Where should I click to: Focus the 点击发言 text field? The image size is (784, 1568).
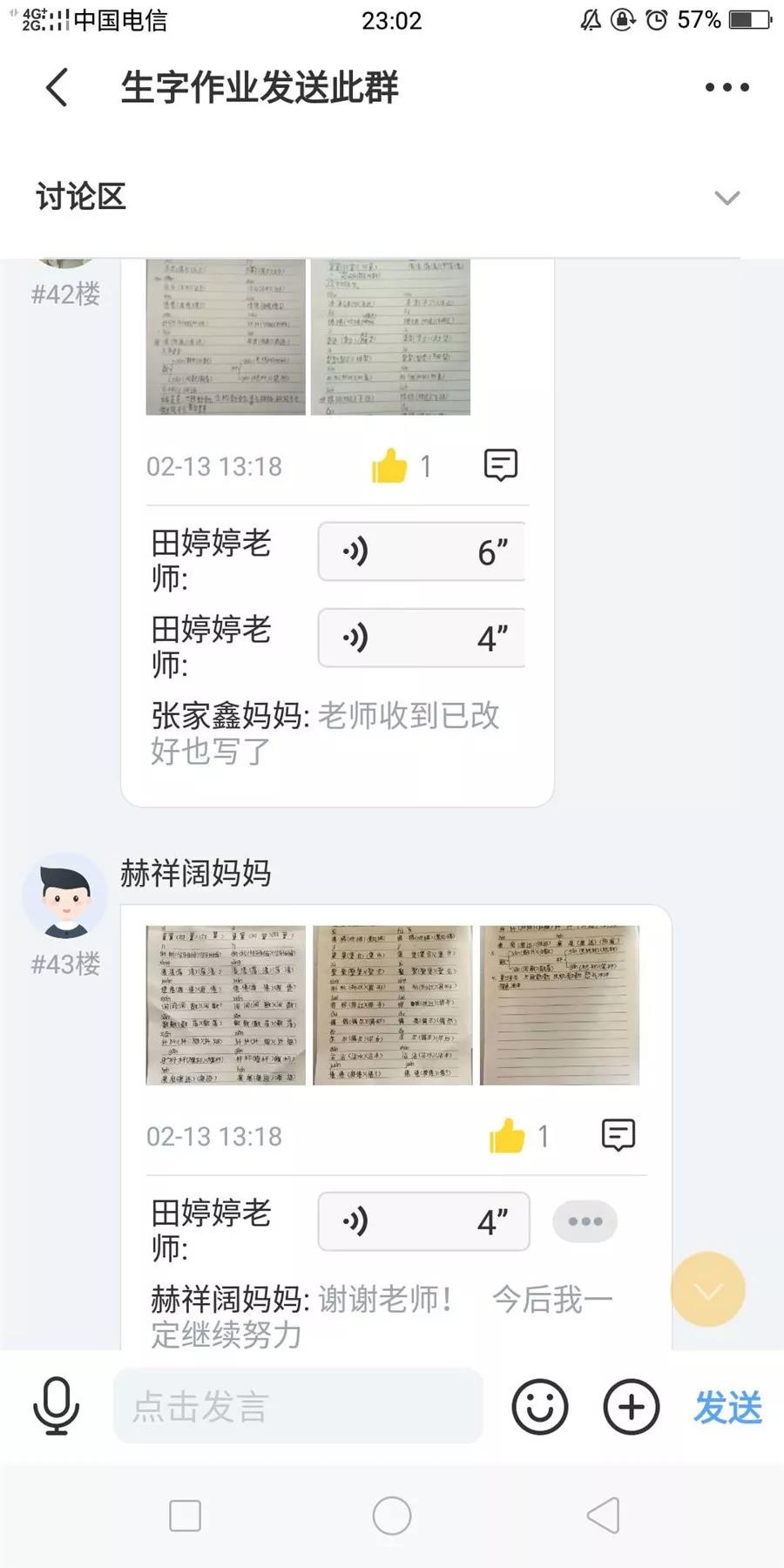tap(298, 1406)
